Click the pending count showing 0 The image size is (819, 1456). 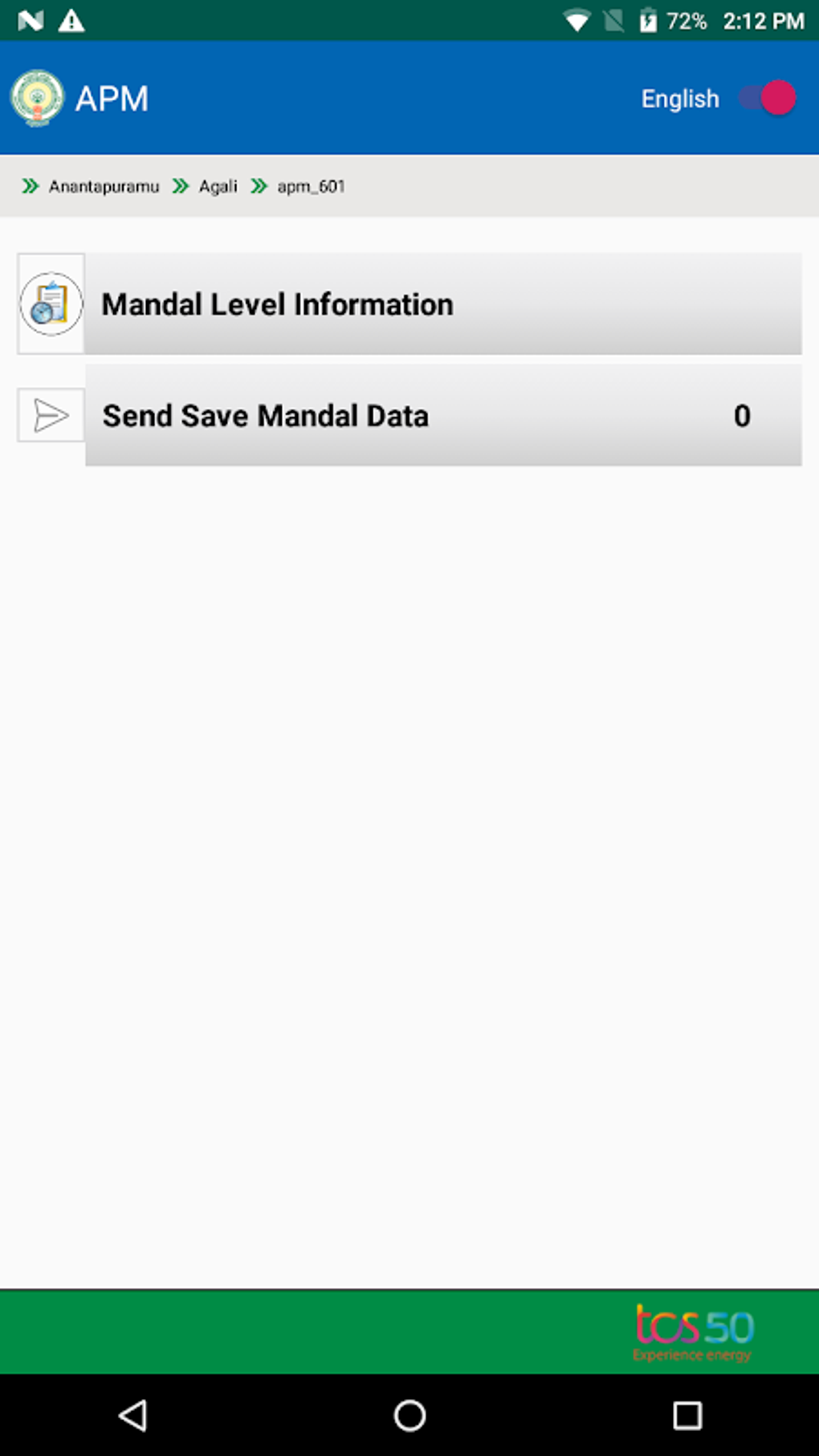pyautogui.click(x=742, y=415)
